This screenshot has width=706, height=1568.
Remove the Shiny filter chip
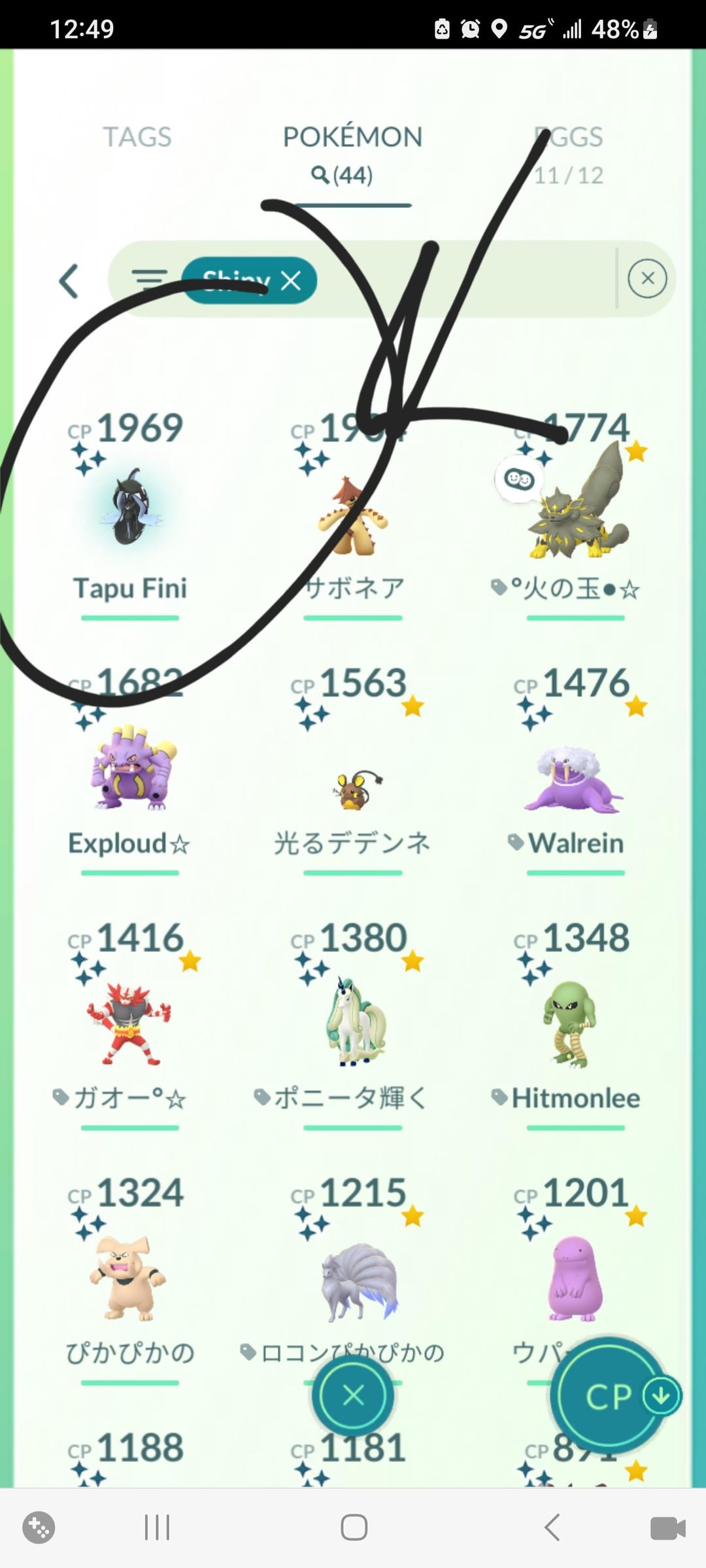[x=291, y=281]
